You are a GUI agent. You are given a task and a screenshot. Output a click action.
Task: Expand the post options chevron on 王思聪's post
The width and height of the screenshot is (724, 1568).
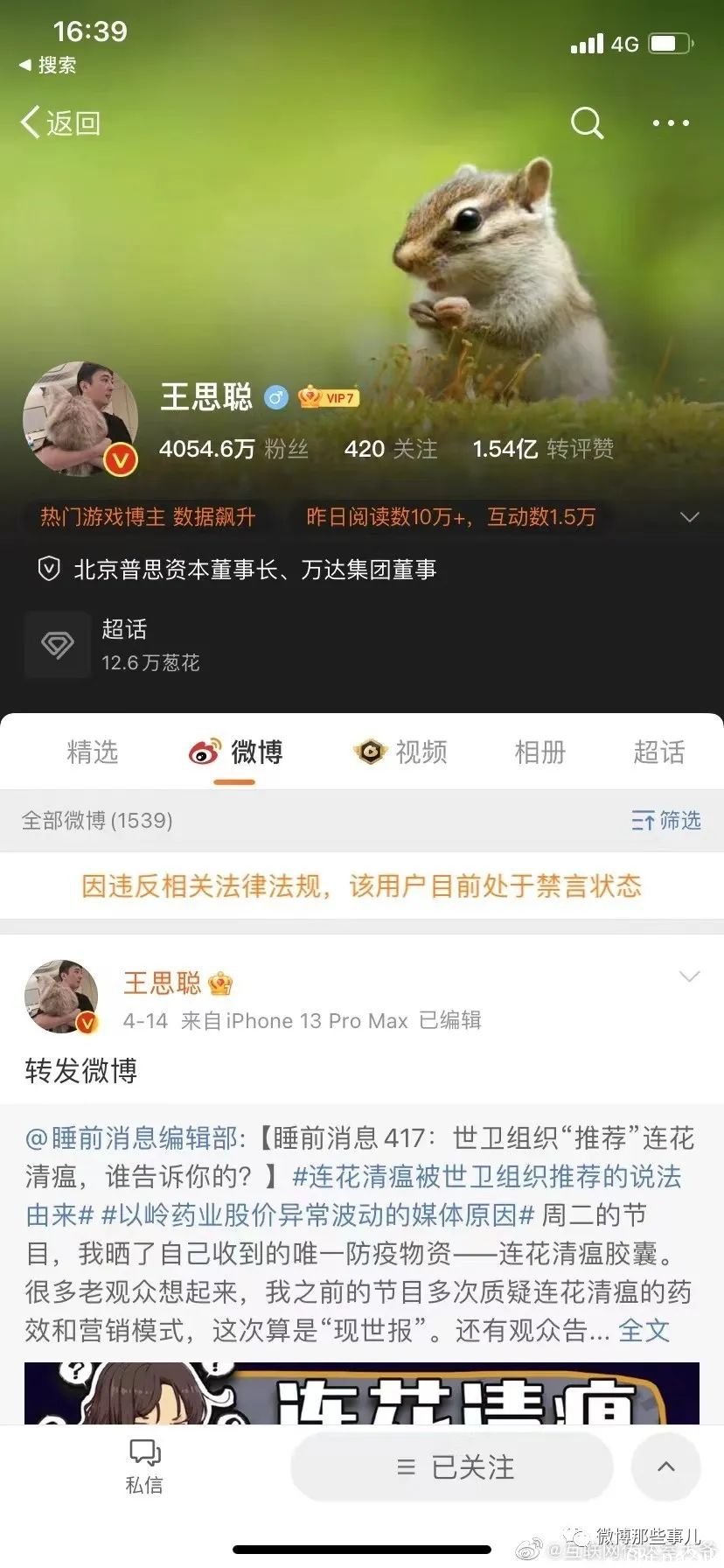tap(689, 976)
